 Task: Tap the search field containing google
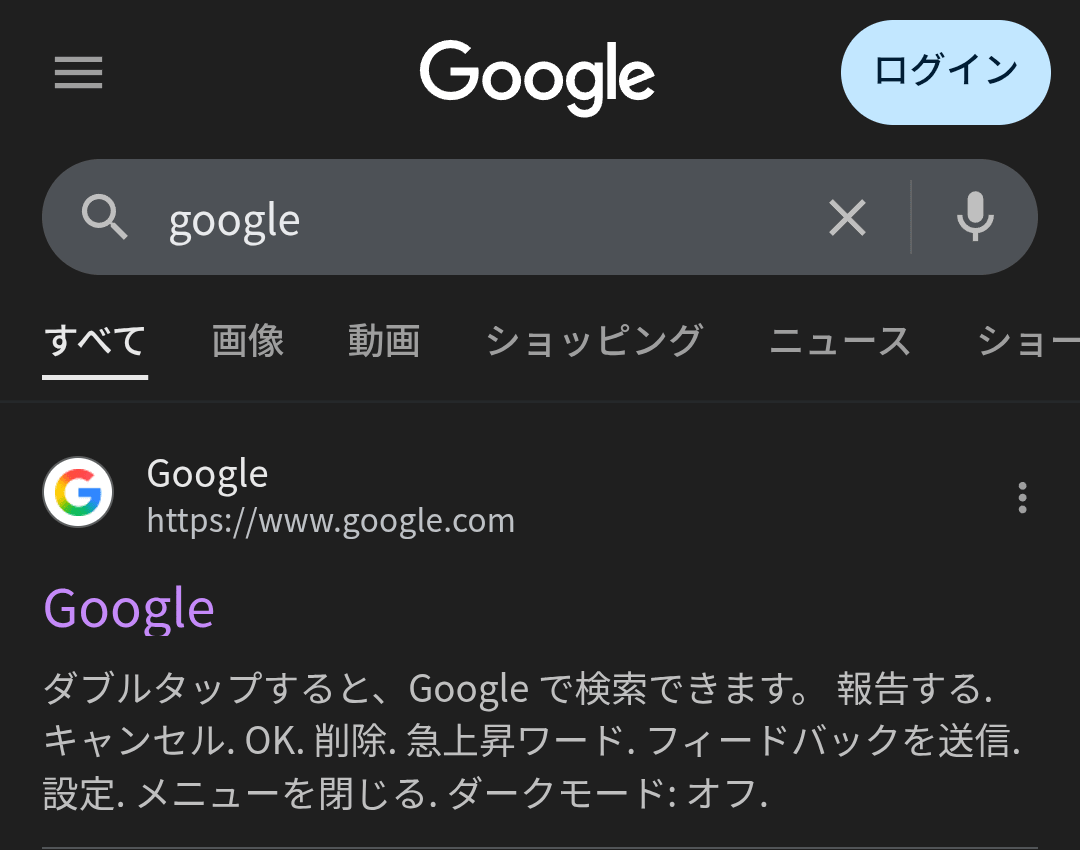[480, 218]
